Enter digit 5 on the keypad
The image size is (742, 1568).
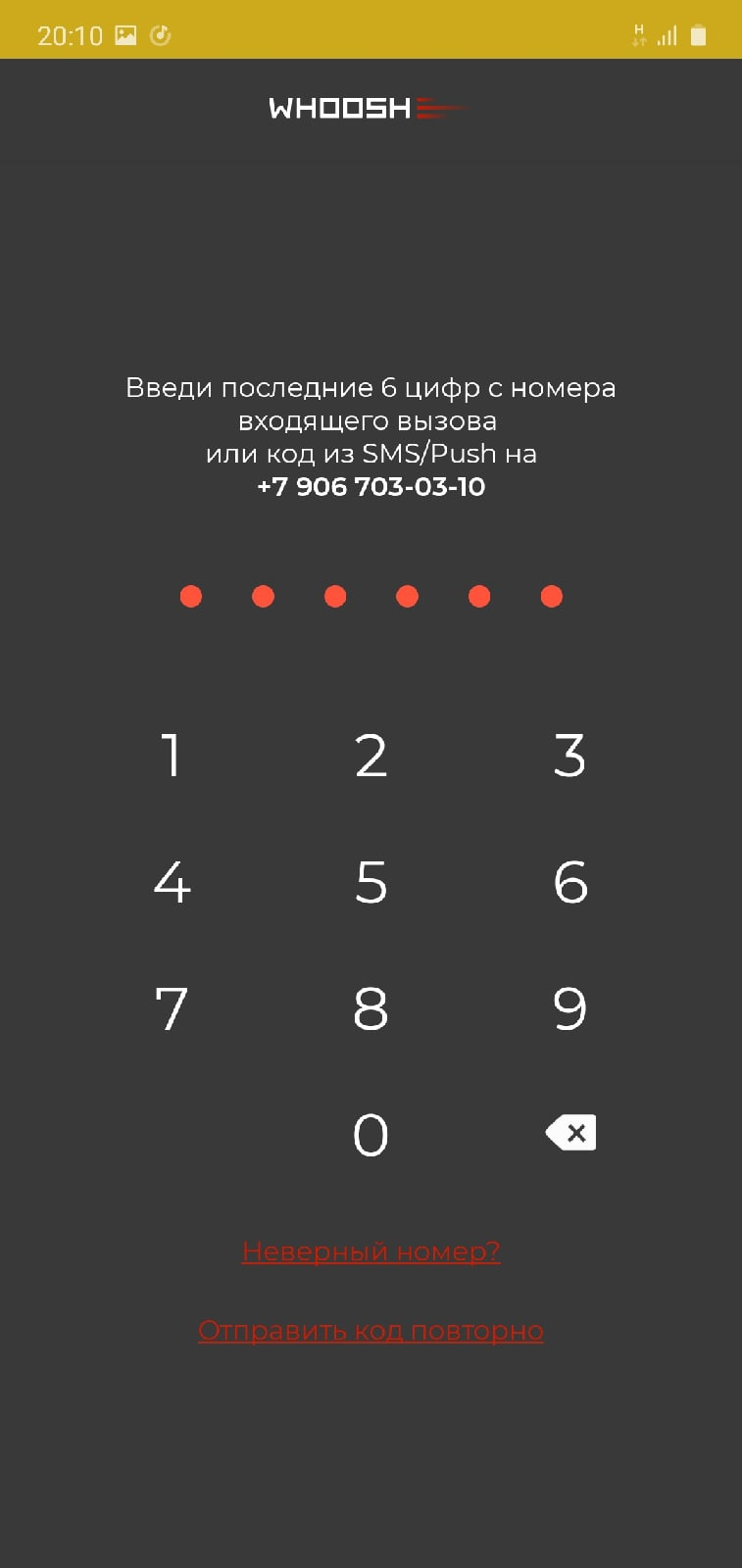(x=371, y=882)
